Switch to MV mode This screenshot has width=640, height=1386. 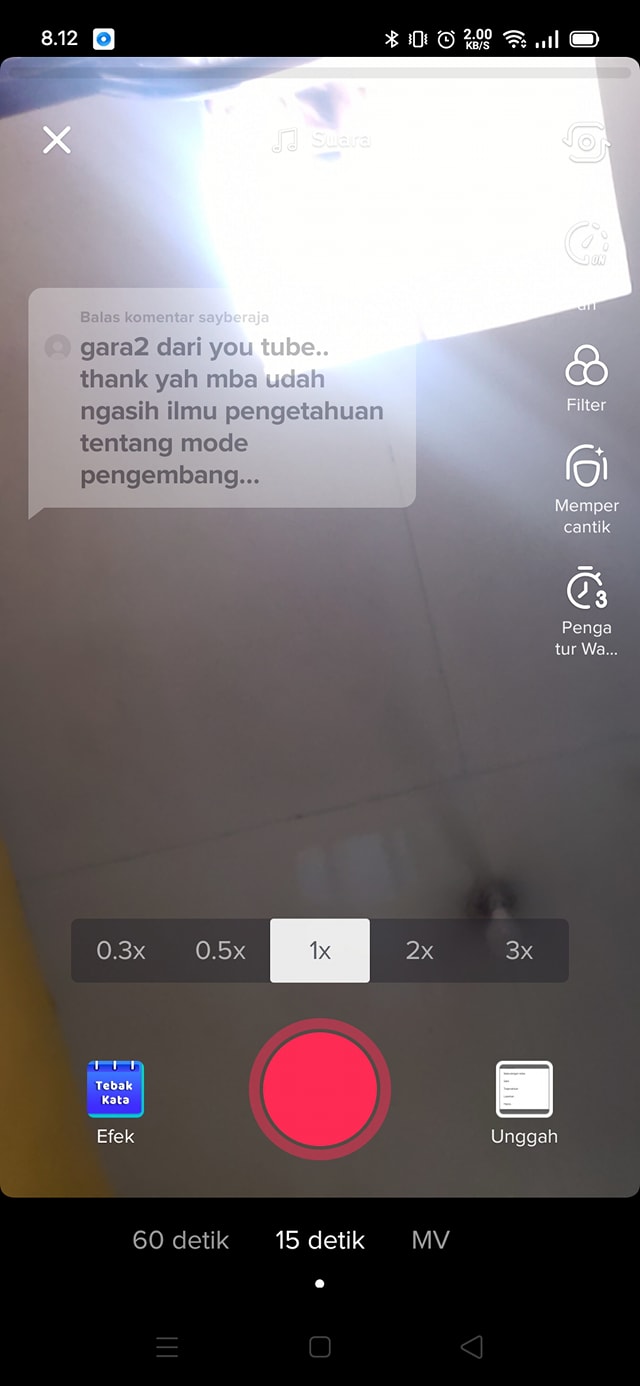(x=430, y=1241)
